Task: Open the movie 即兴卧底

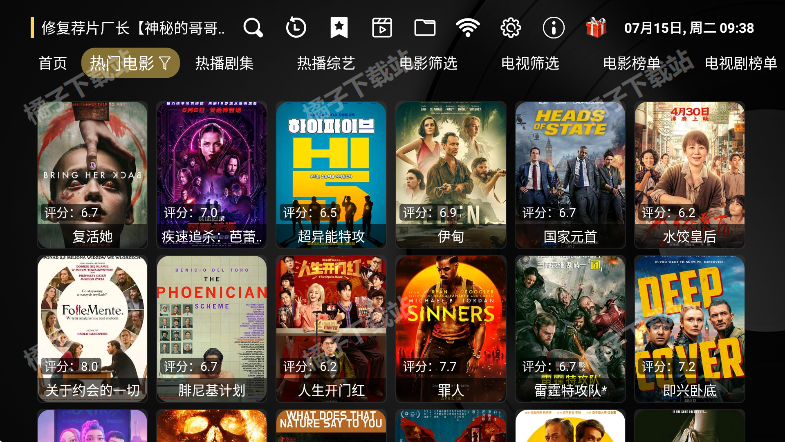Action: tap(690, 328)
